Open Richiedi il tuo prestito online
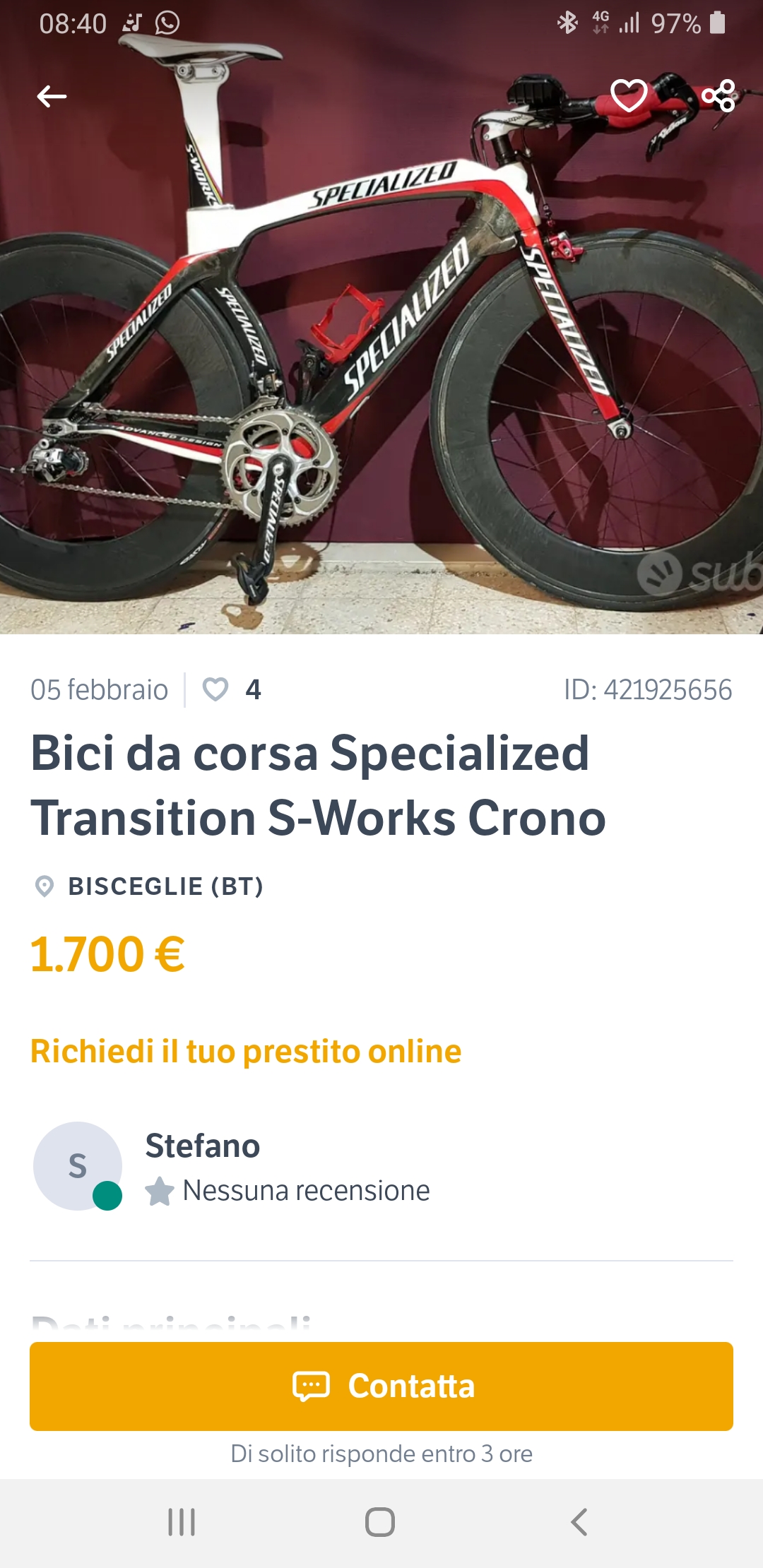The width and height of the screenshot is (763, 1568). pos(246,1051)
